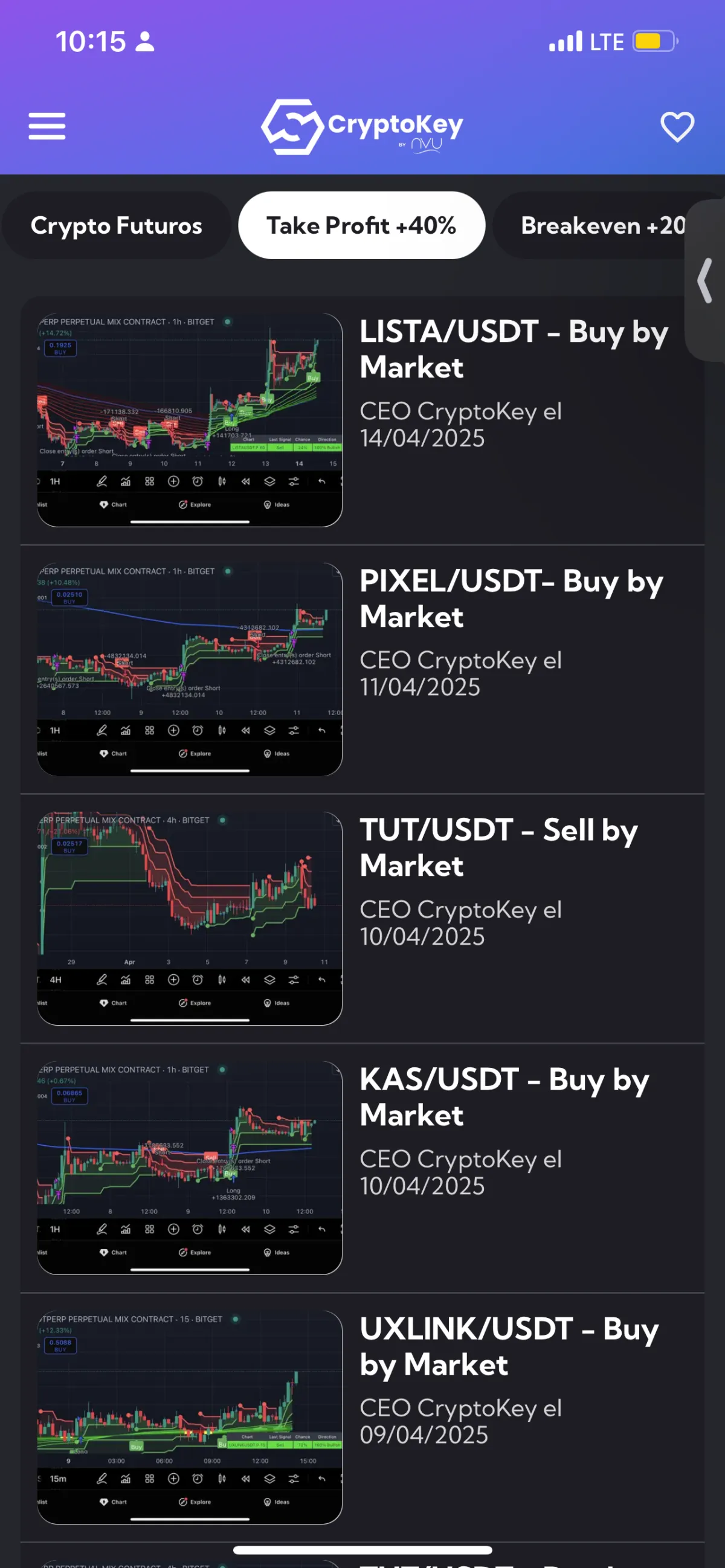
Task: Open PIXEL/USDT Buy by Market post
Action: [362, 670]
